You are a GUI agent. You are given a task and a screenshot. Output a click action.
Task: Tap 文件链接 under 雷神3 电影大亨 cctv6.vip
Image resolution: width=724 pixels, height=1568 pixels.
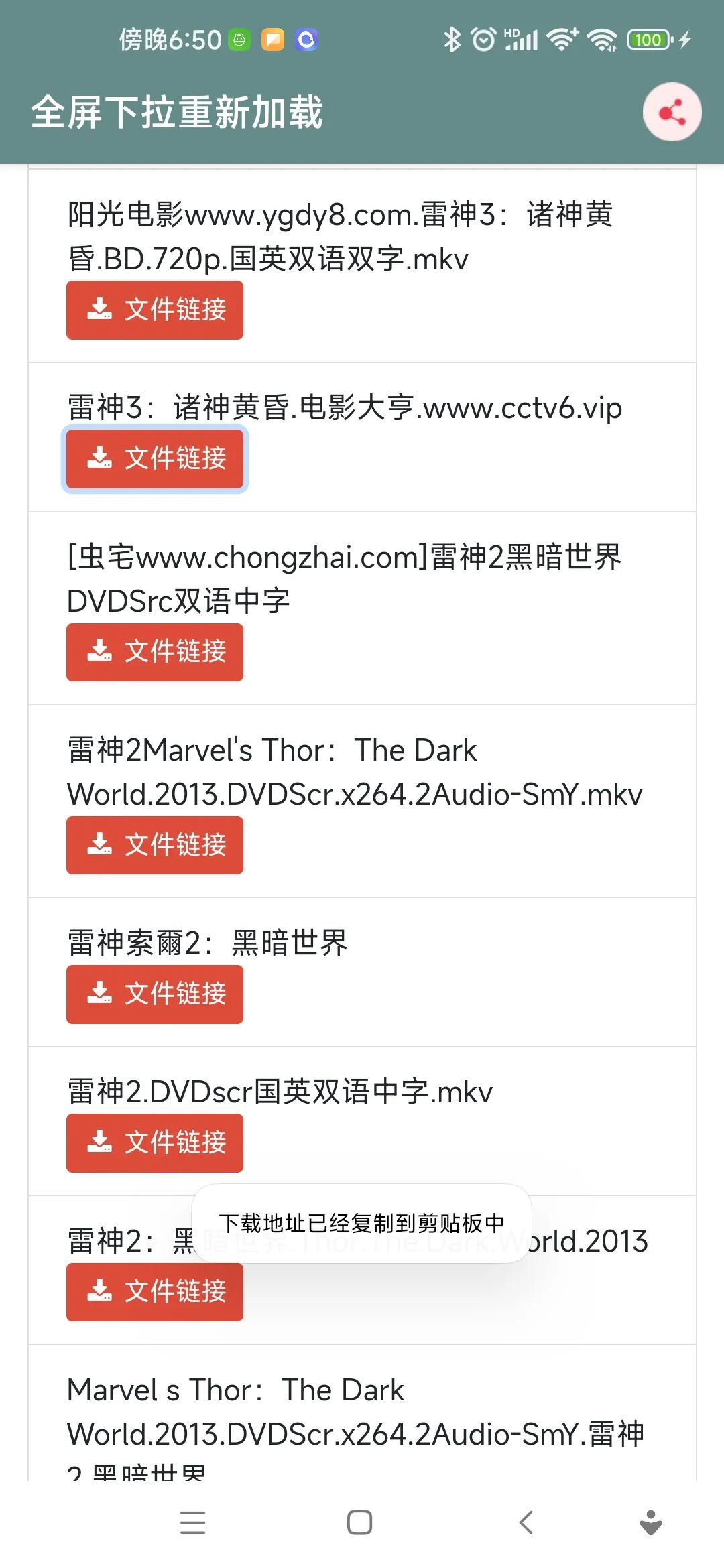[x=155, y=459]
